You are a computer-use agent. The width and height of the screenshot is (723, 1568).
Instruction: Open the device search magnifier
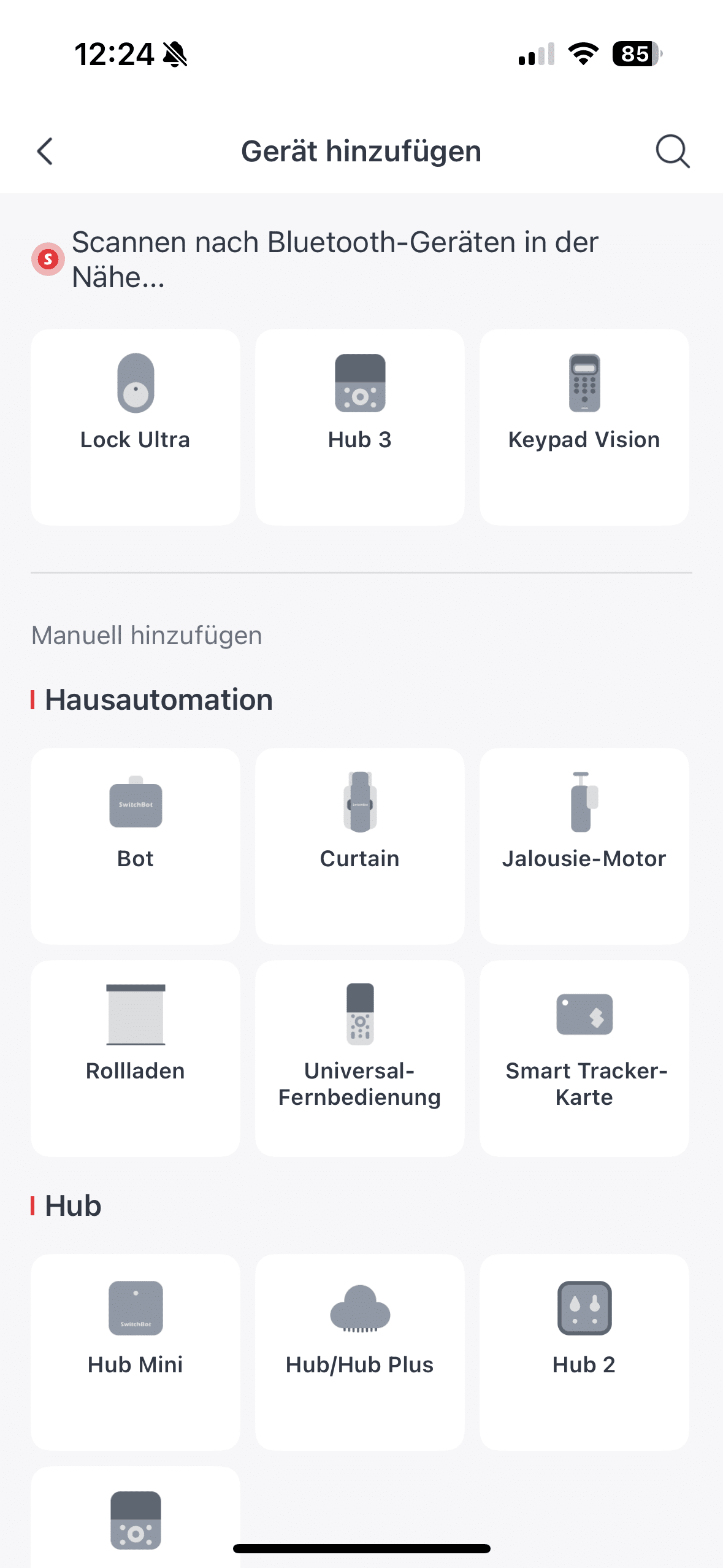672,152
